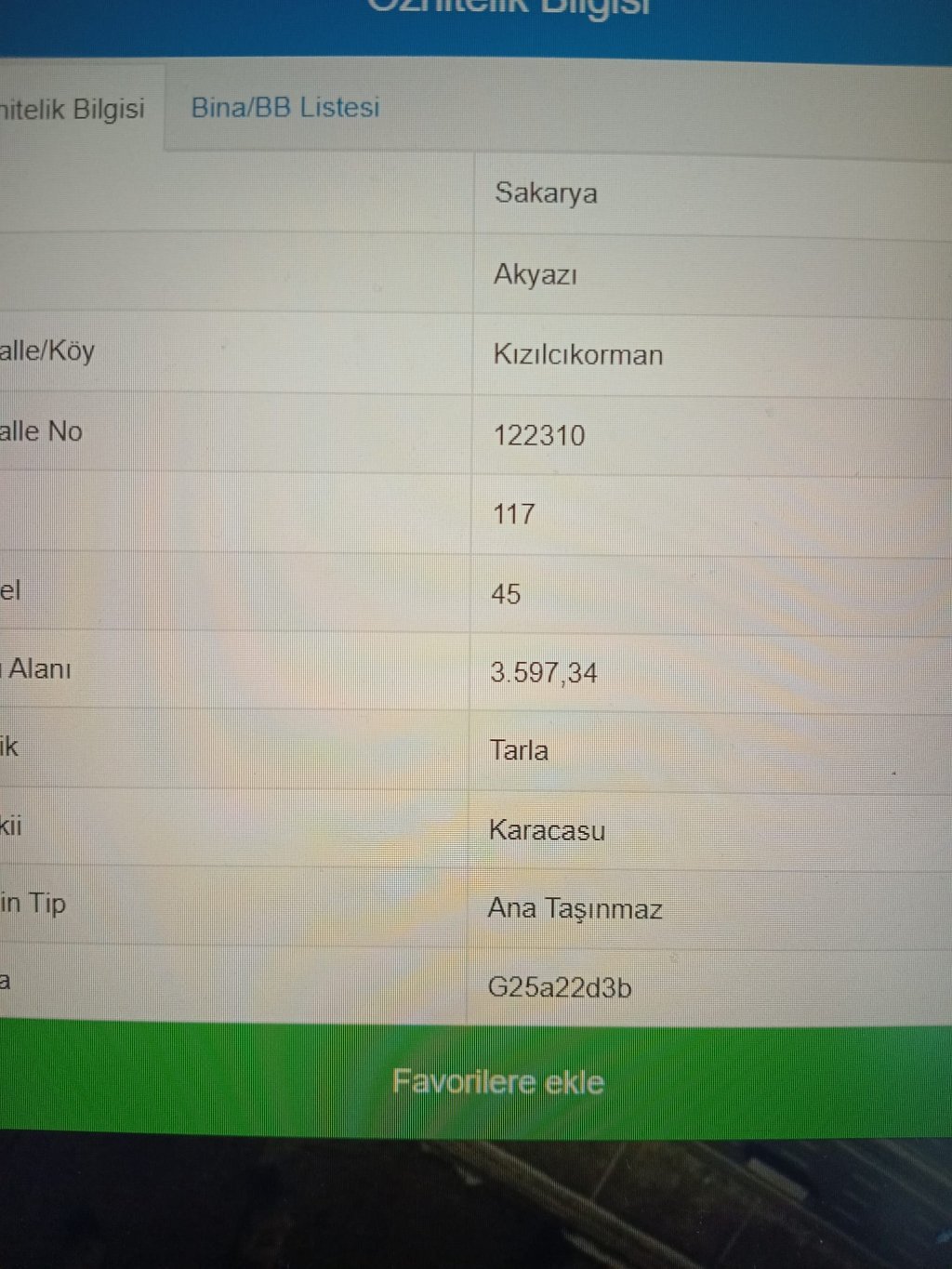
Task: Select the Öznitelik Bilgisi tab
Action: (73, 109)
